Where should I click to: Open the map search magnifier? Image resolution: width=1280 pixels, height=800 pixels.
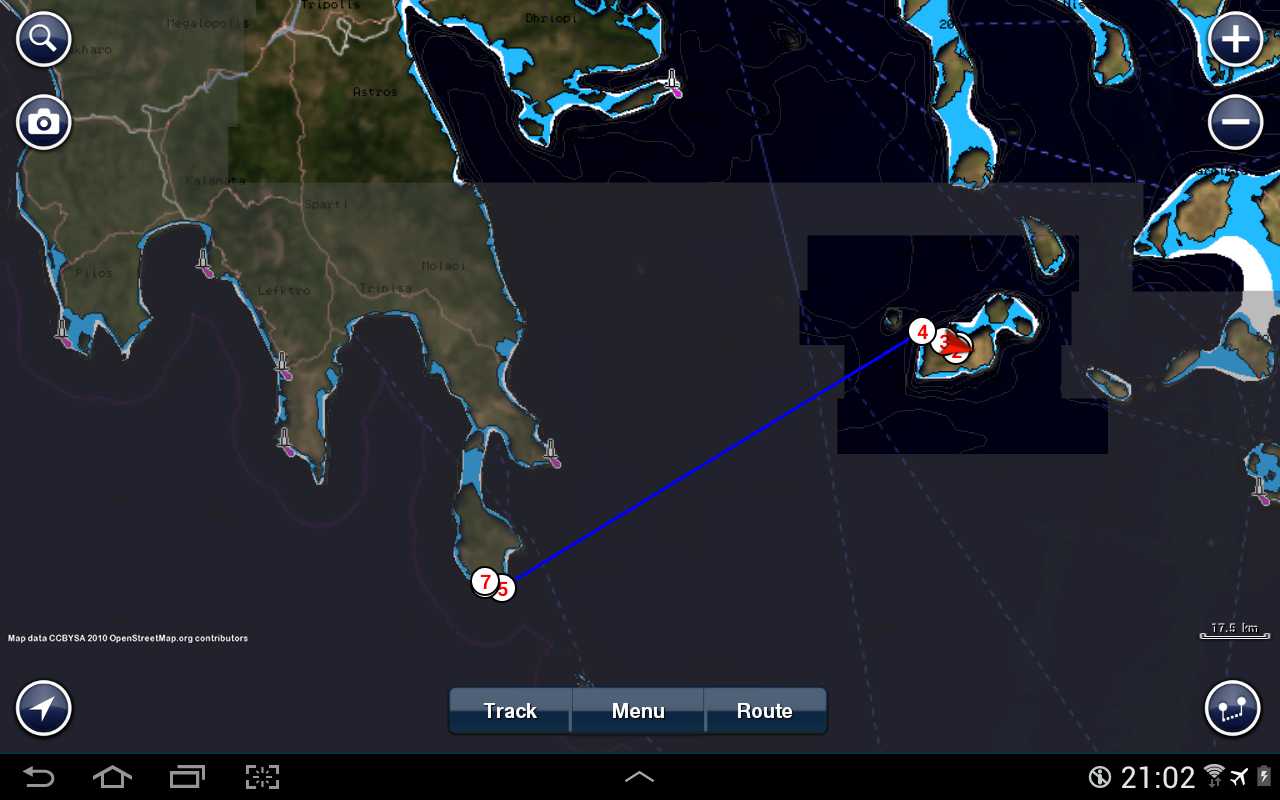tap(43, 40)
